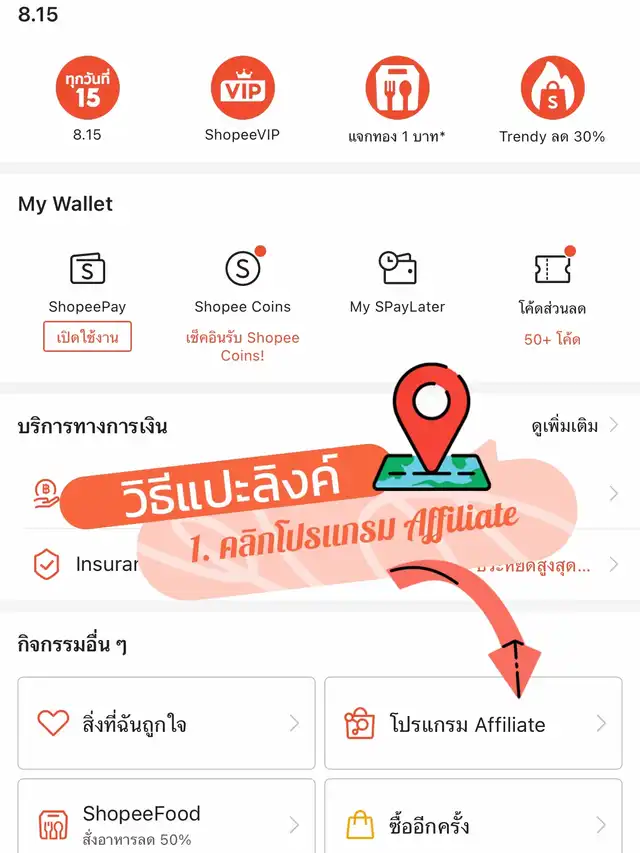This screenshot has width=640, height=853.
Task: Open ShopeePay wallet
Action: (x=87, y=270)
